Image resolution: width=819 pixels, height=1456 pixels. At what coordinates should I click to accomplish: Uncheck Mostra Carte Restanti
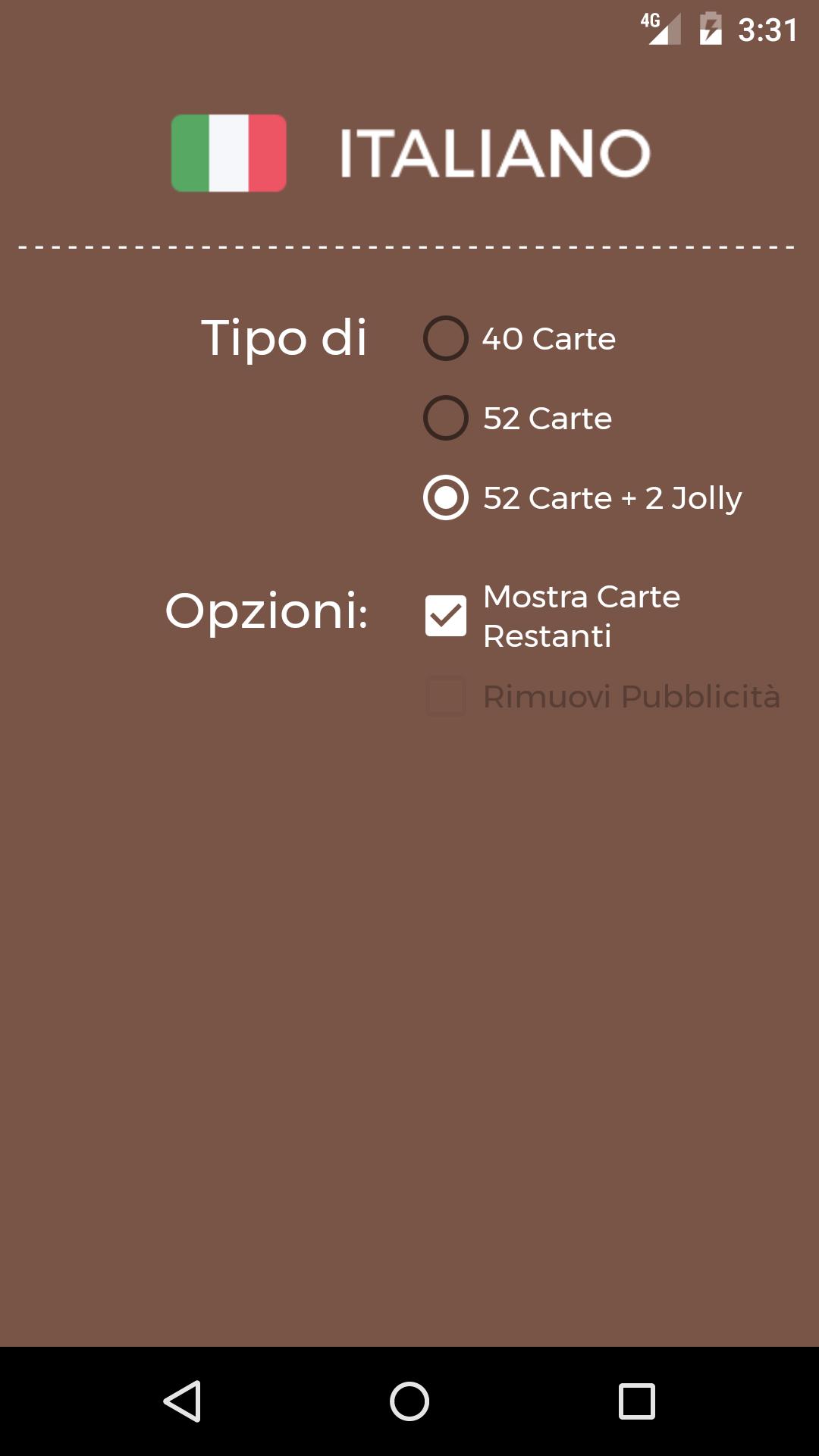click(x=446, y=616)
